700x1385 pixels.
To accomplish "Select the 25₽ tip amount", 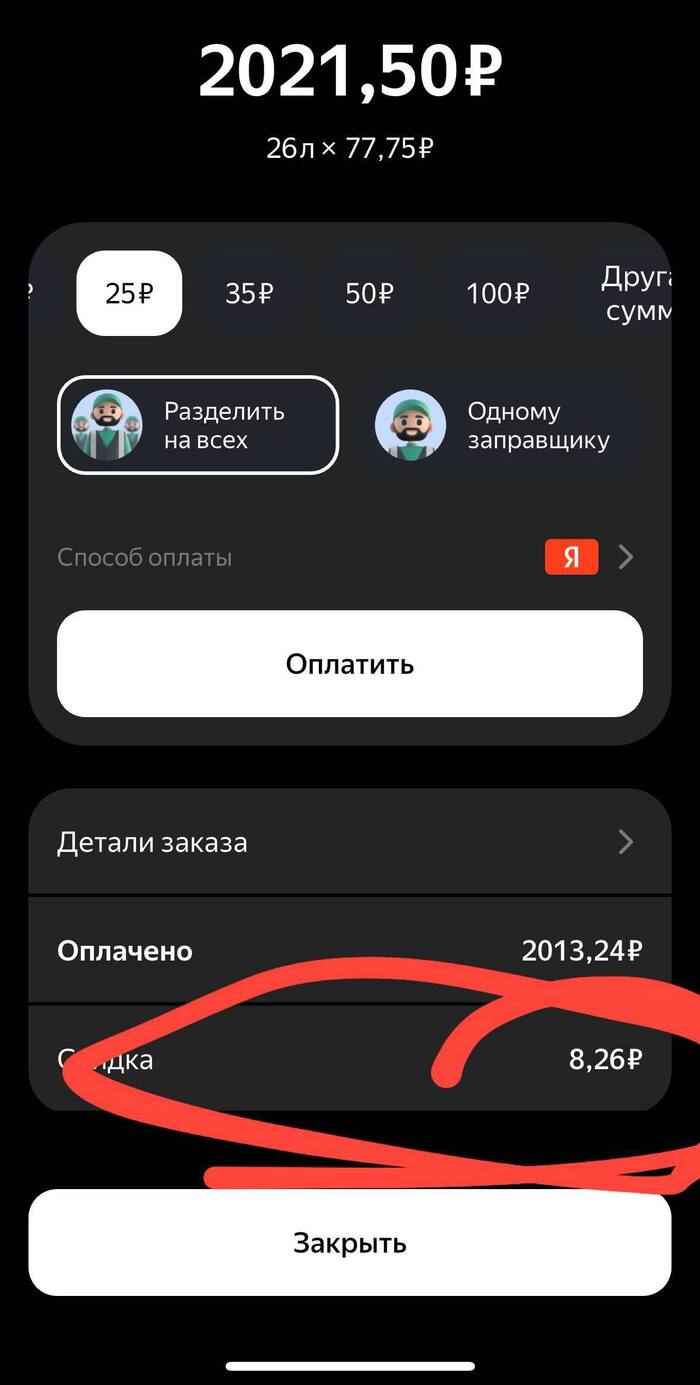I will (x=129, y=293).
